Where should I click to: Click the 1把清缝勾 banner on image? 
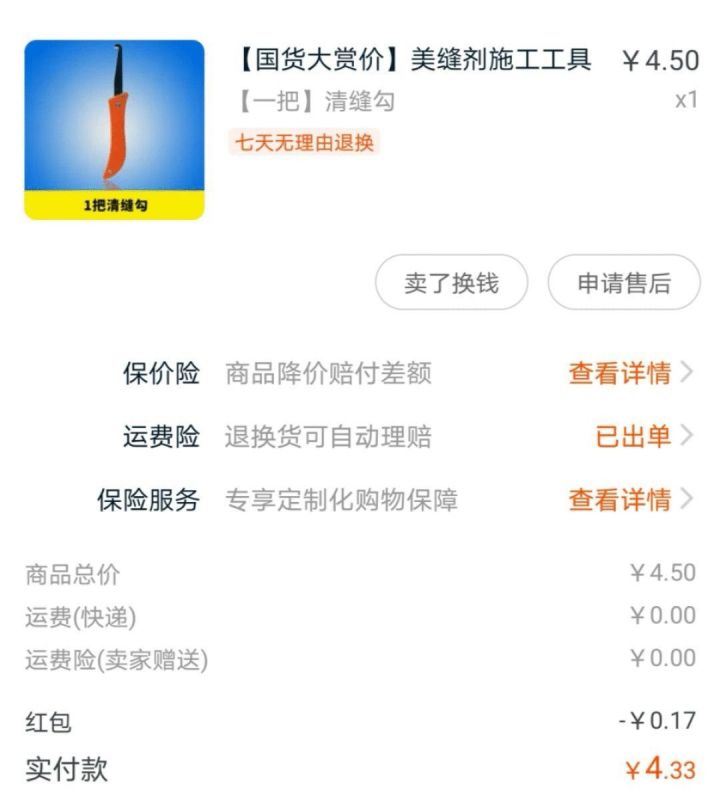click(x=115, y=205)
